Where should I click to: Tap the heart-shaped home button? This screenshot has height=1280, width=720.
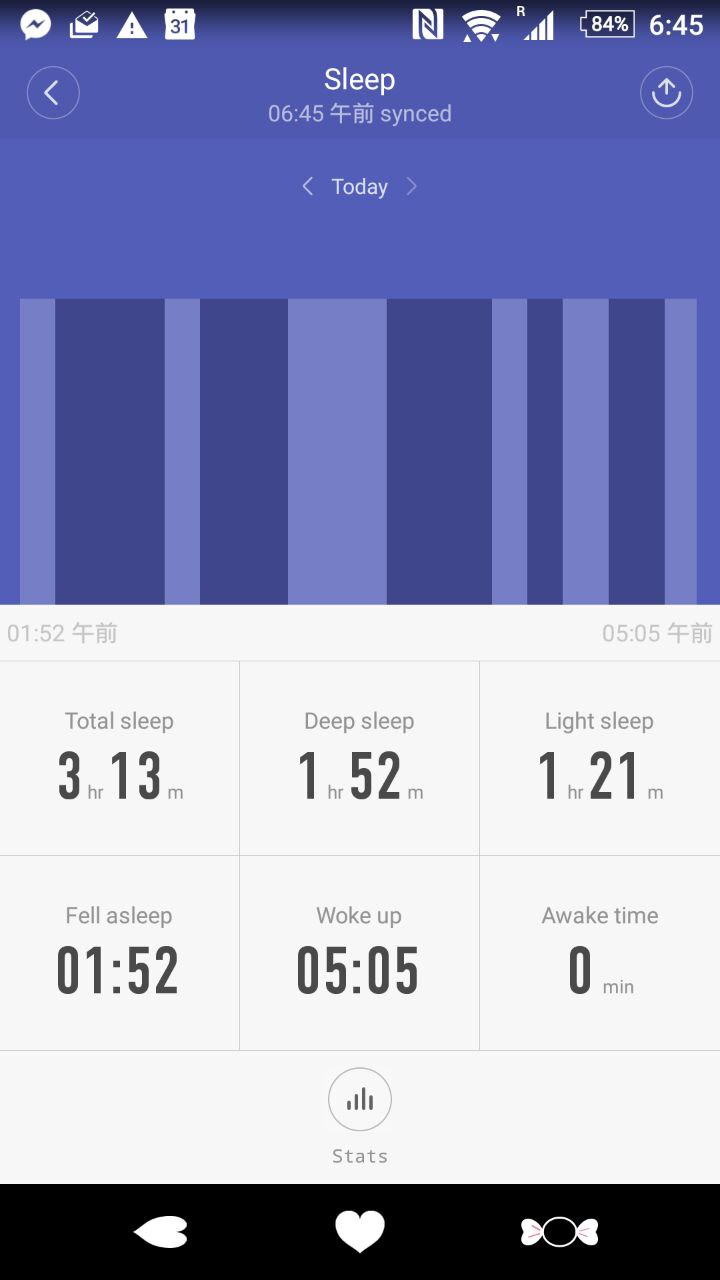(360, 1232)
